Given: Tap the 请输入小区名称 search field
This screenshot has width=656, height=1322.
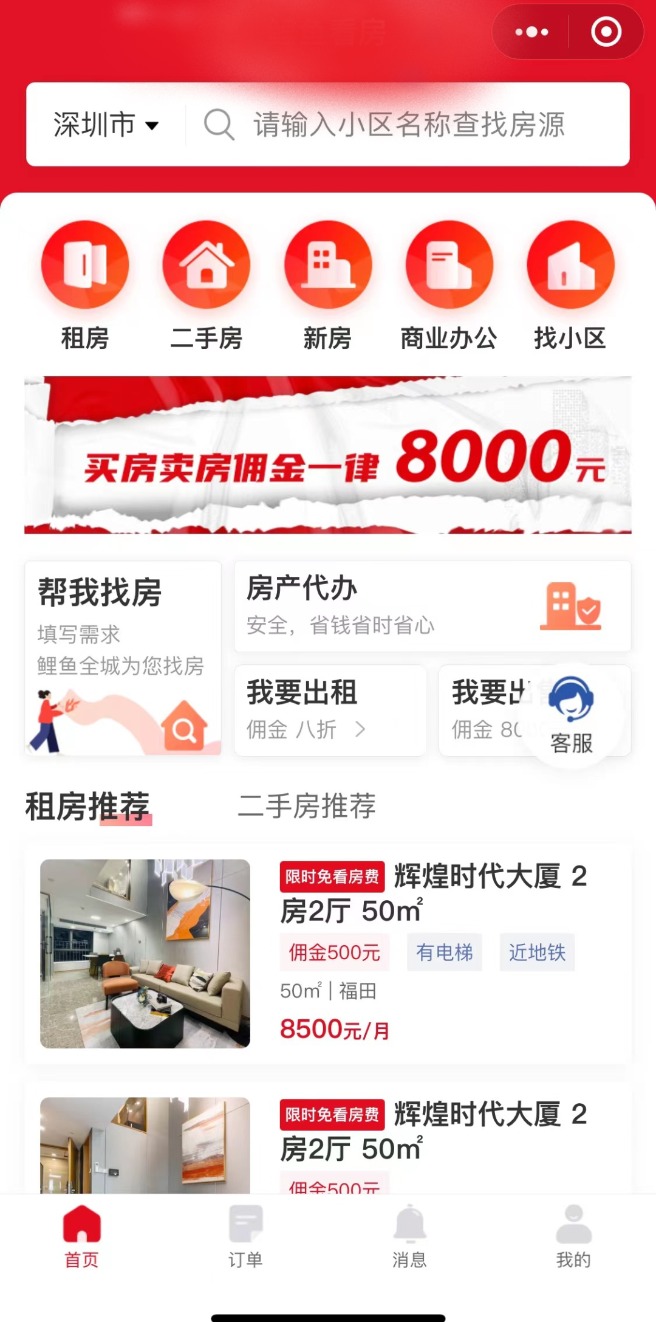Looking at the screenshot, I should [408, 125].
